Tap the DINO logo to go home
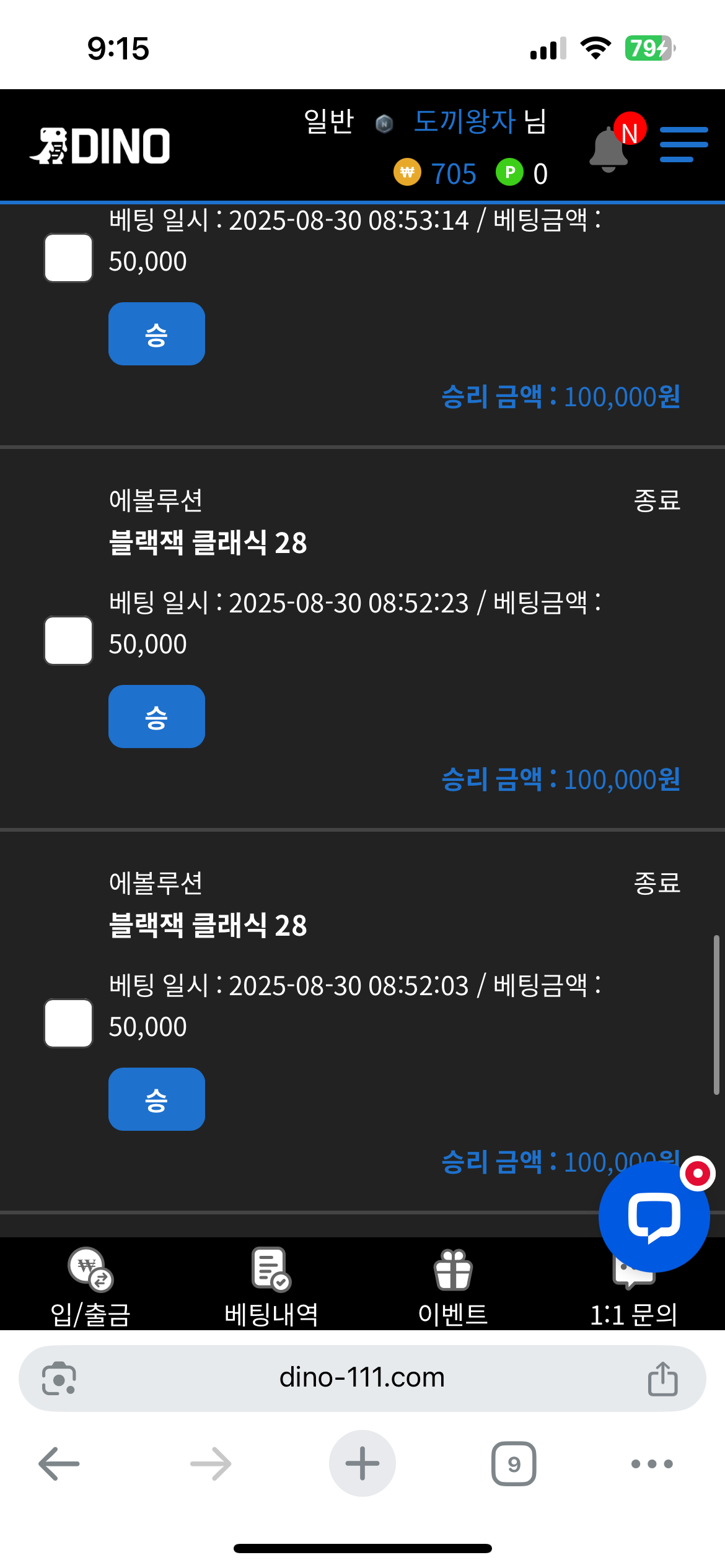 pyautogui.click(x=100, y=146)
